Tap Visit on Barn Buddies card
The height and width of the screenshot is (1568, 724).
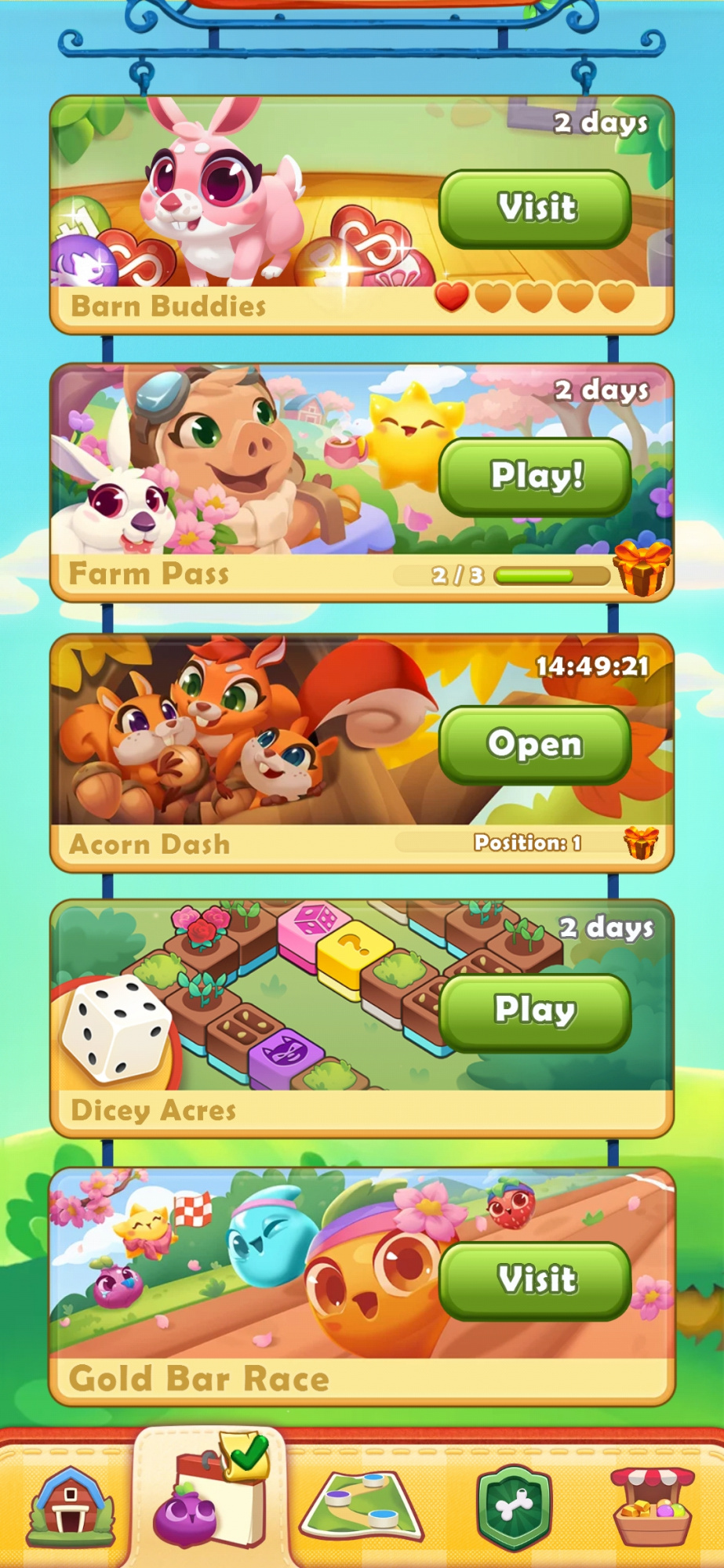[535, 209]
